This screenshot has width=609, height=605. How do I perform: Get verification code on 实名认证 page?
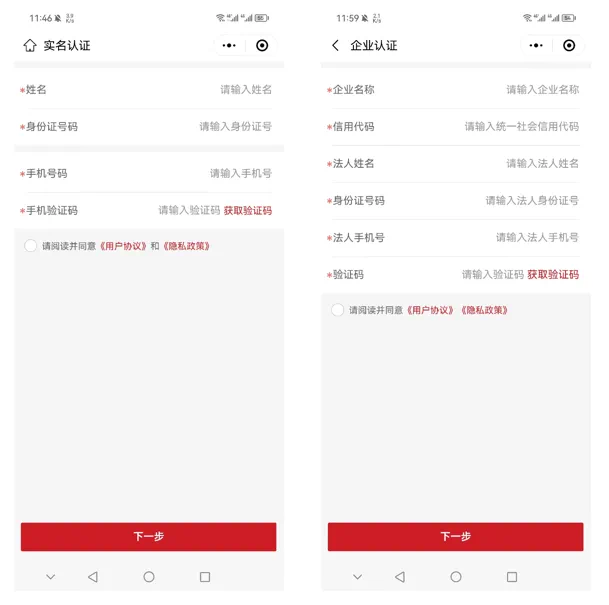(x=248, y=211)
